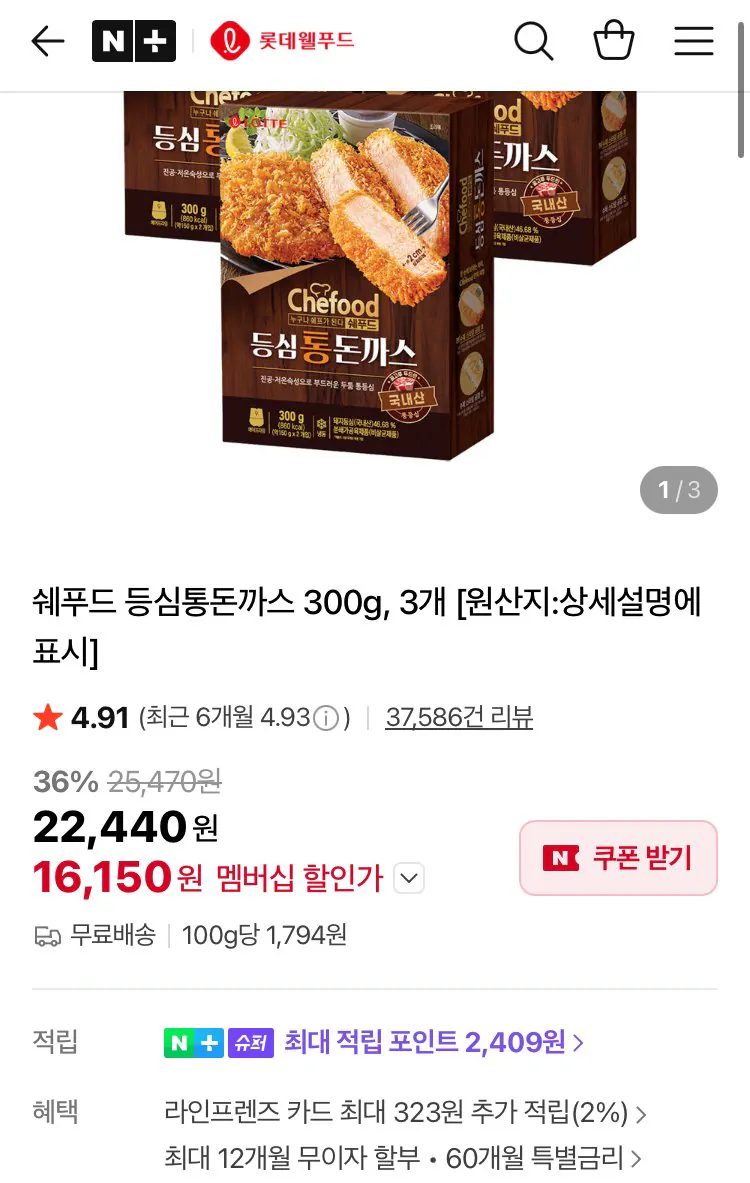Image resolution: width=750 pixels, height=1183 pixels.
Task: Navigate back using the back arrow
Action: (x=47, y=42)
